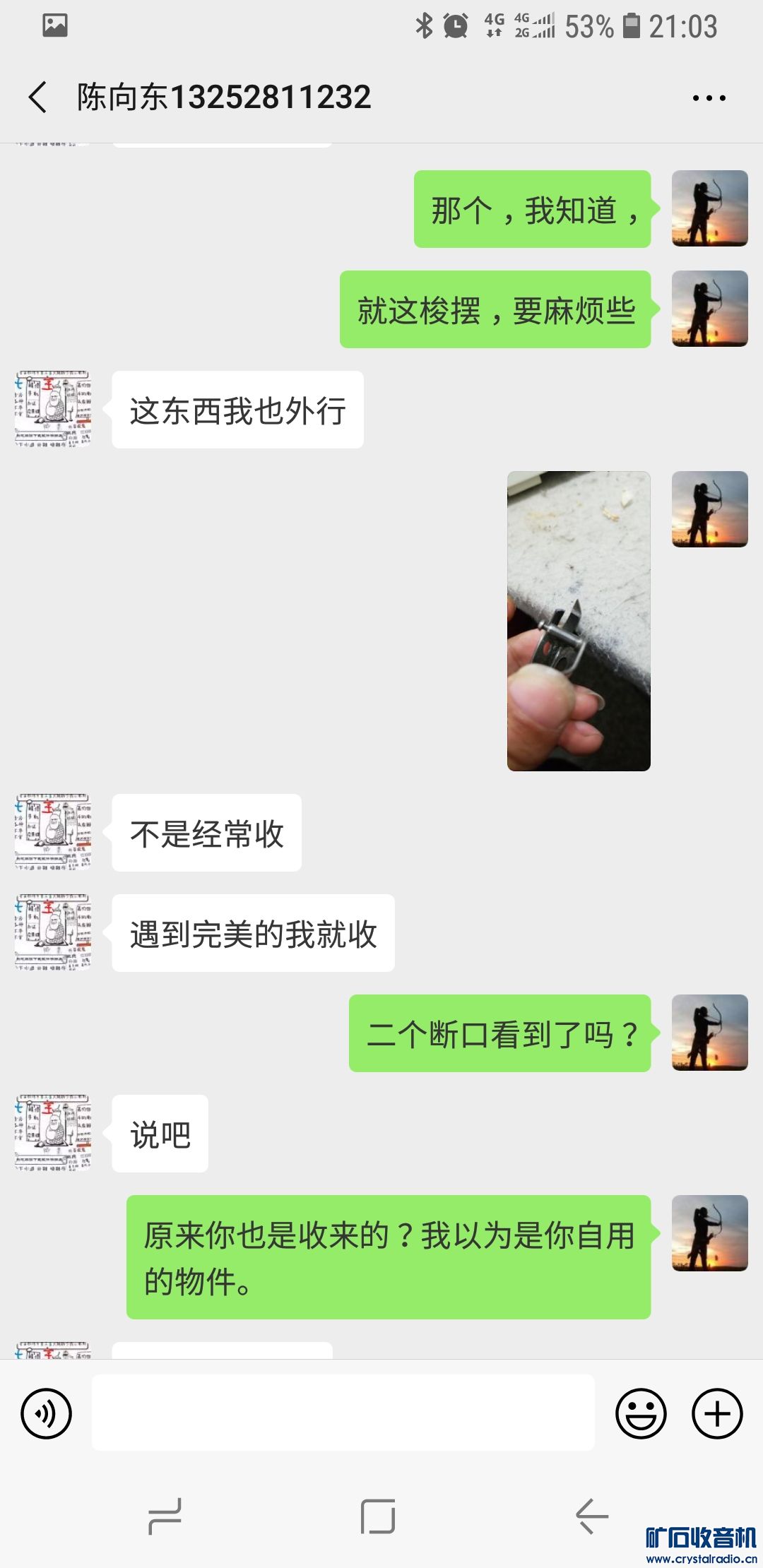Image resolution: width=763 pixels, height=1568 pixels.
Task: Open the emoji sticker panel
Action: 641,1413
